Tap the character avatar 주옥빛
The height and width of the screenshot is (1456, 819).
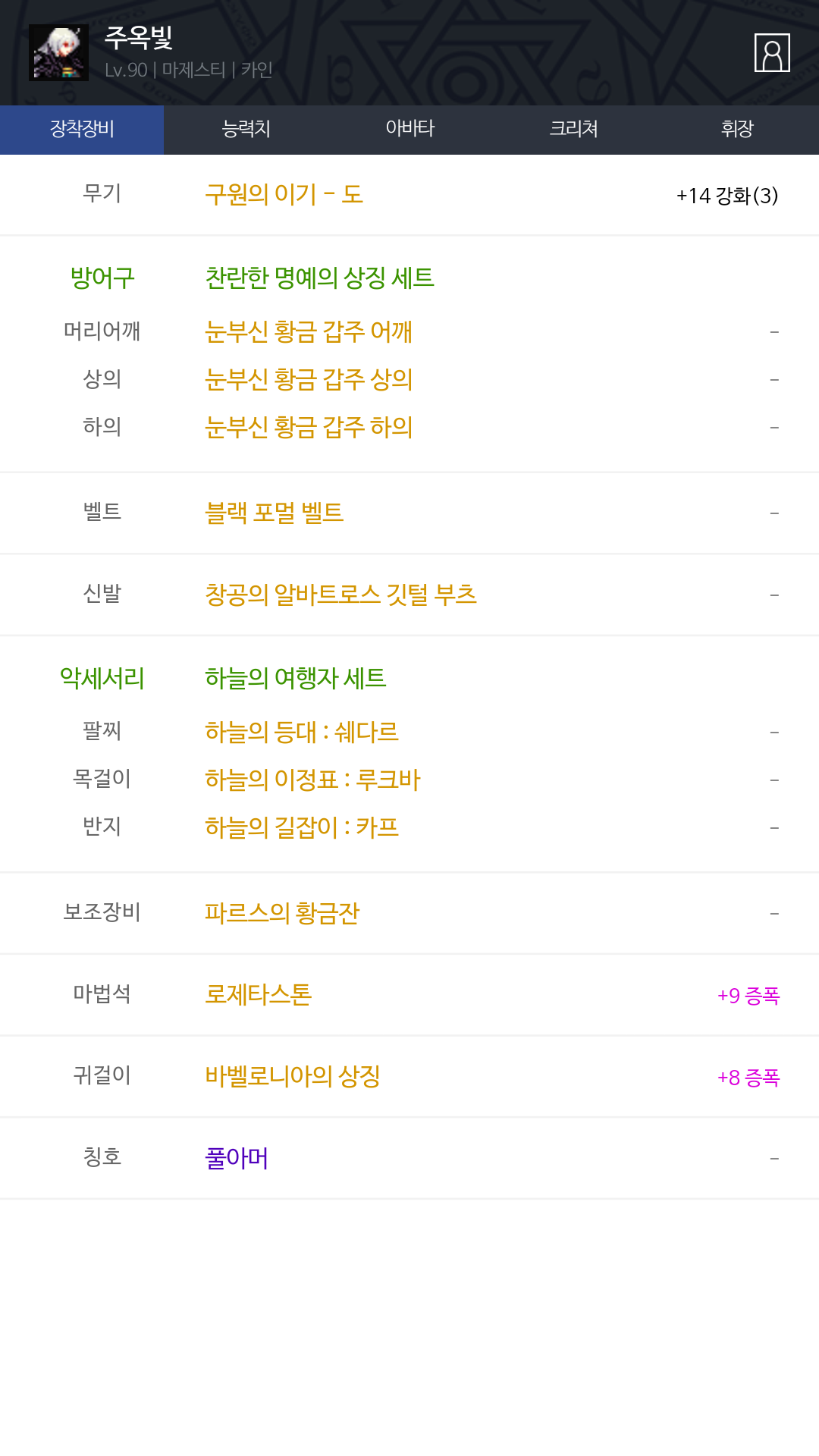pyautogui.click(x=58, y=52)
